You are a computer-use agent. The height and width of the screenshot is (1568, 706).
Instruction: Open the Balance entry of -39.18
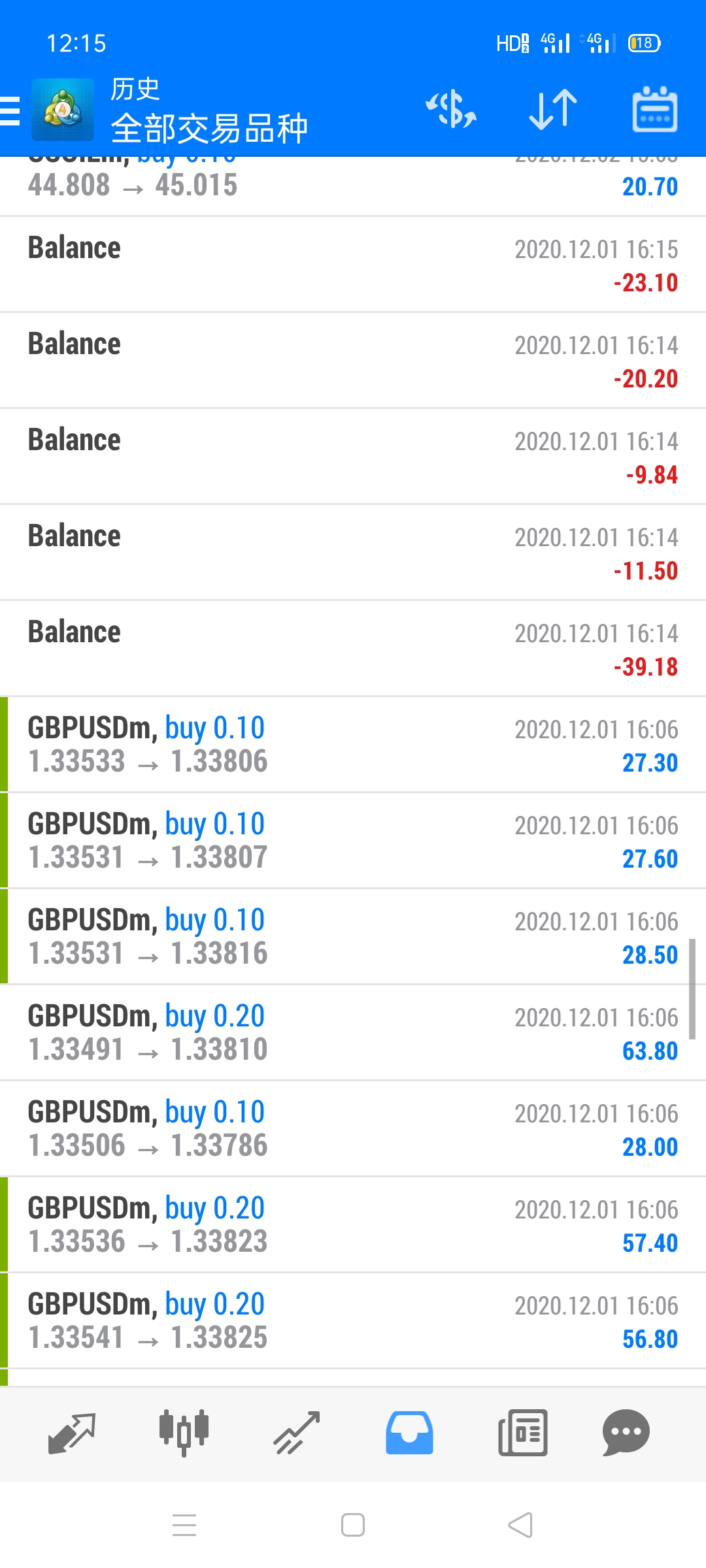click(x=353, y=649)
